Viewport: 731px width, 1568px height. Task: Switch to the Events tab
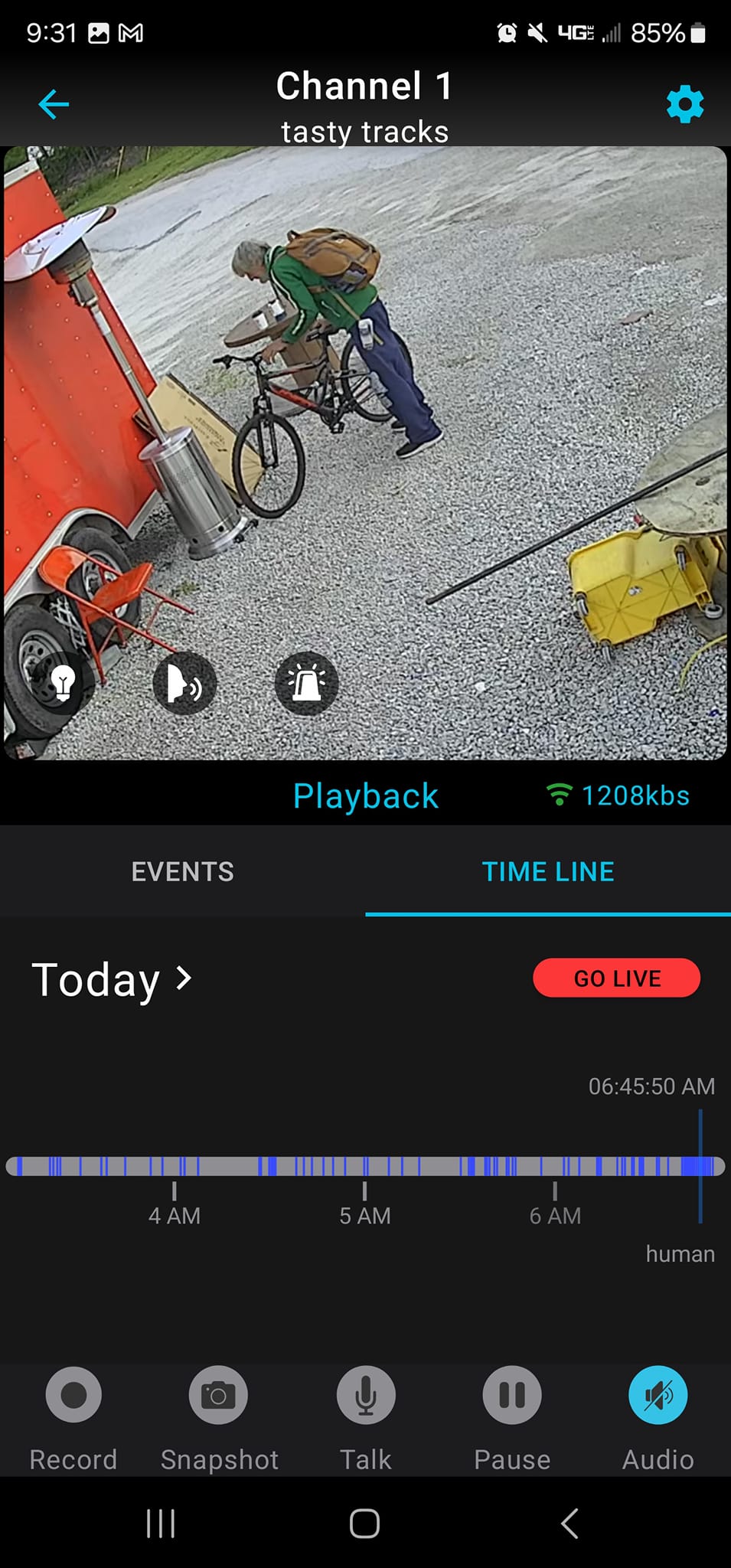[x=182, y=872]
